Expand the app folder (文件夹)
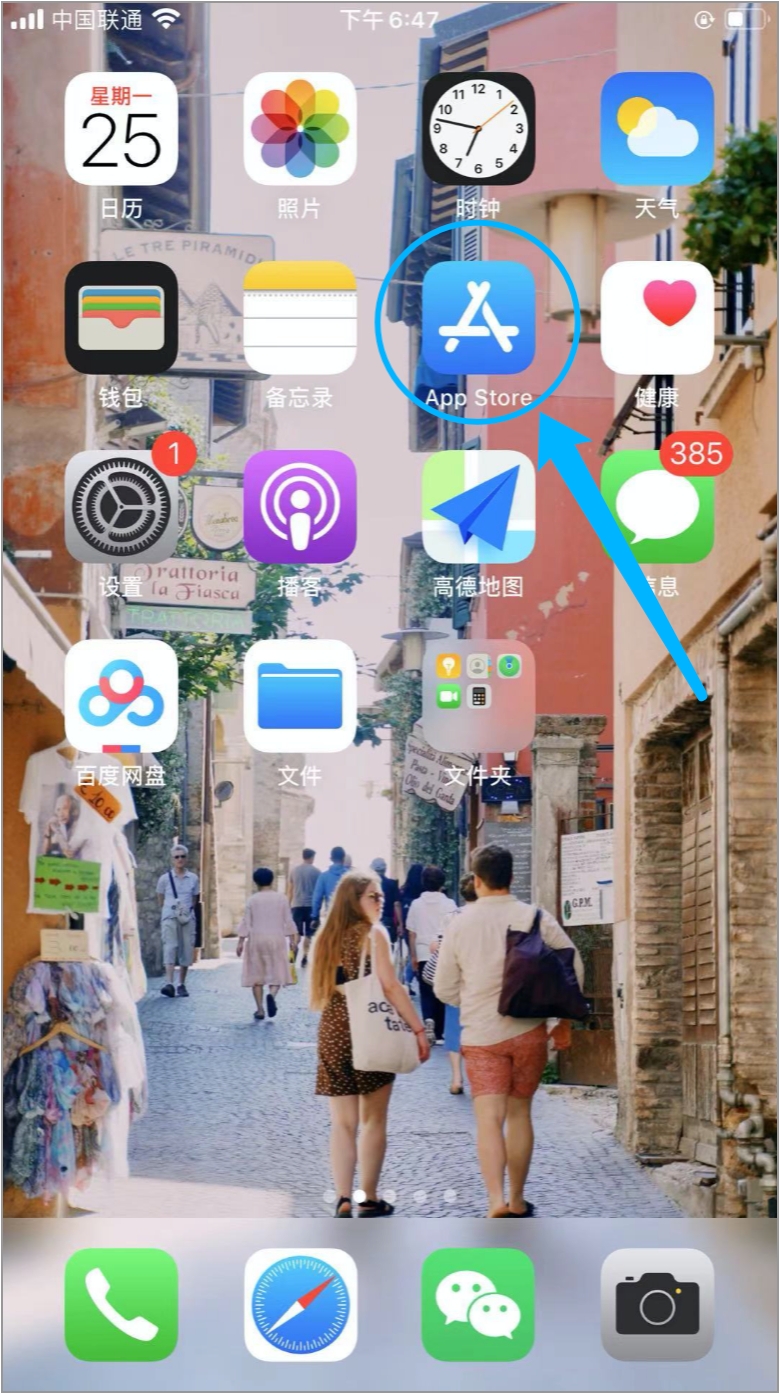Viewport: 780px width, 1394px height. point(478,696)
